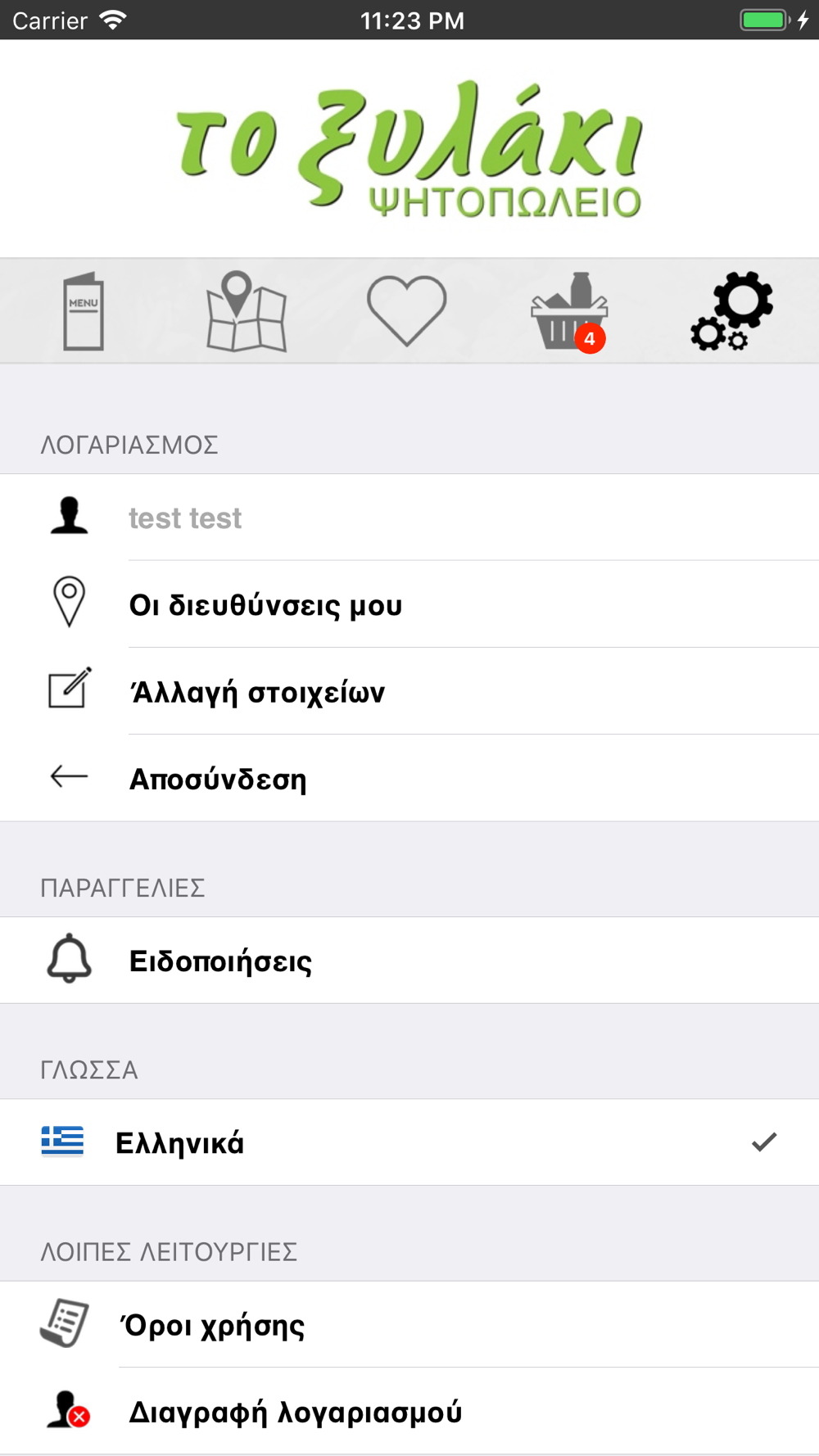
Task: Open Οι διευθύνσεις μου
Action: click(409, 604)
